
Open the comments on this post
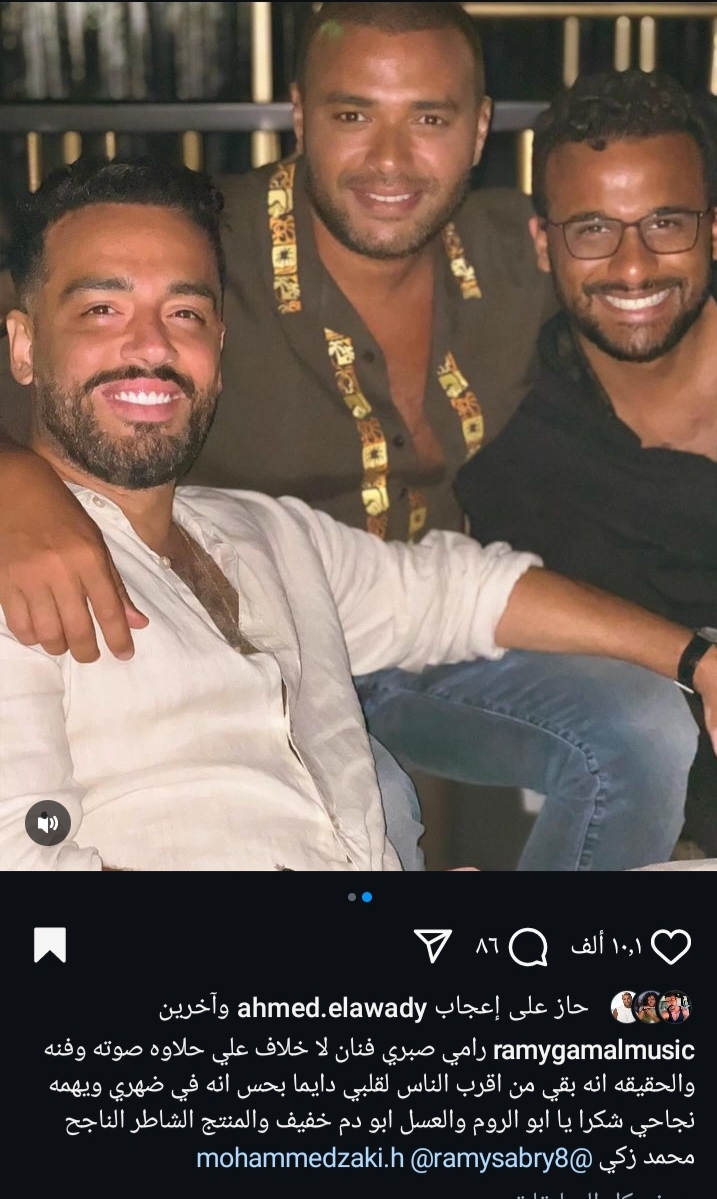[x=527, y=946]
